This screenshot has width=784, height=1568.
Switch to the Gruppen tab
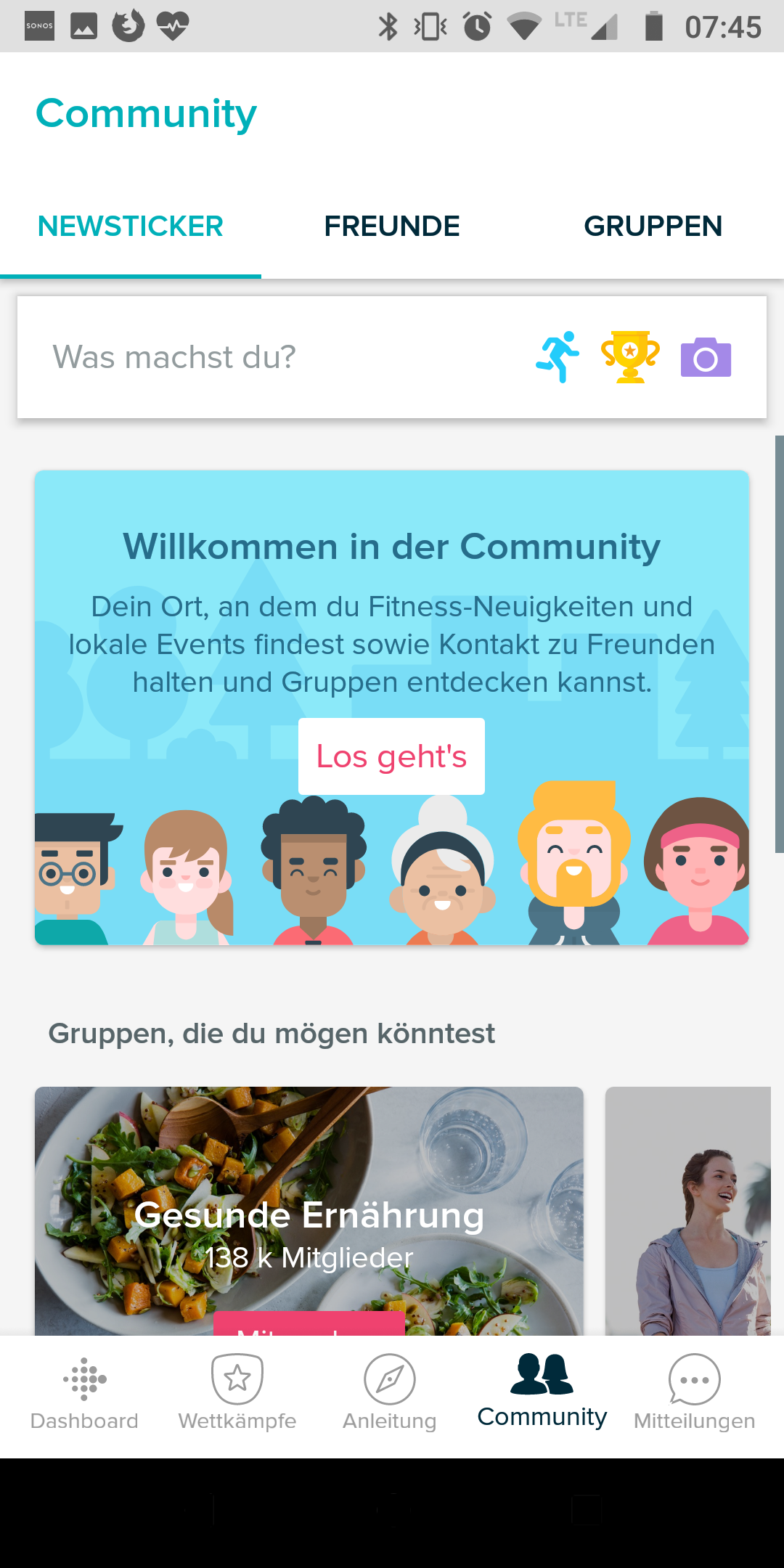[653, 226]
